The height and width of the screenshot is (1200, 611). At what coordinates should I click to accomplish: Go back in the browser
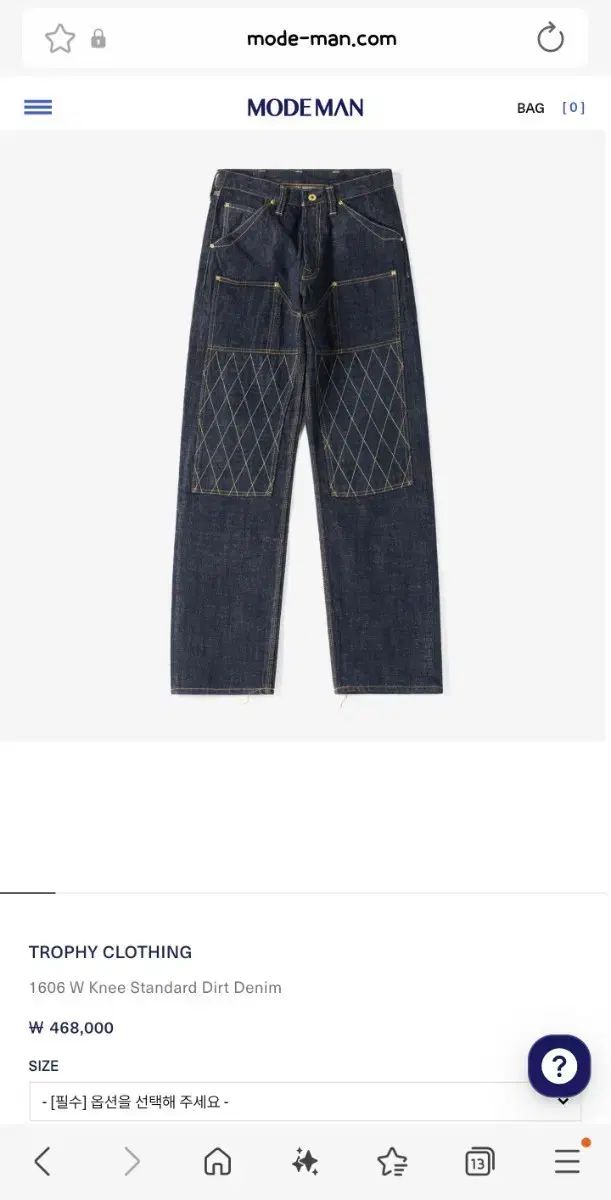click(x=42, y=1161)
